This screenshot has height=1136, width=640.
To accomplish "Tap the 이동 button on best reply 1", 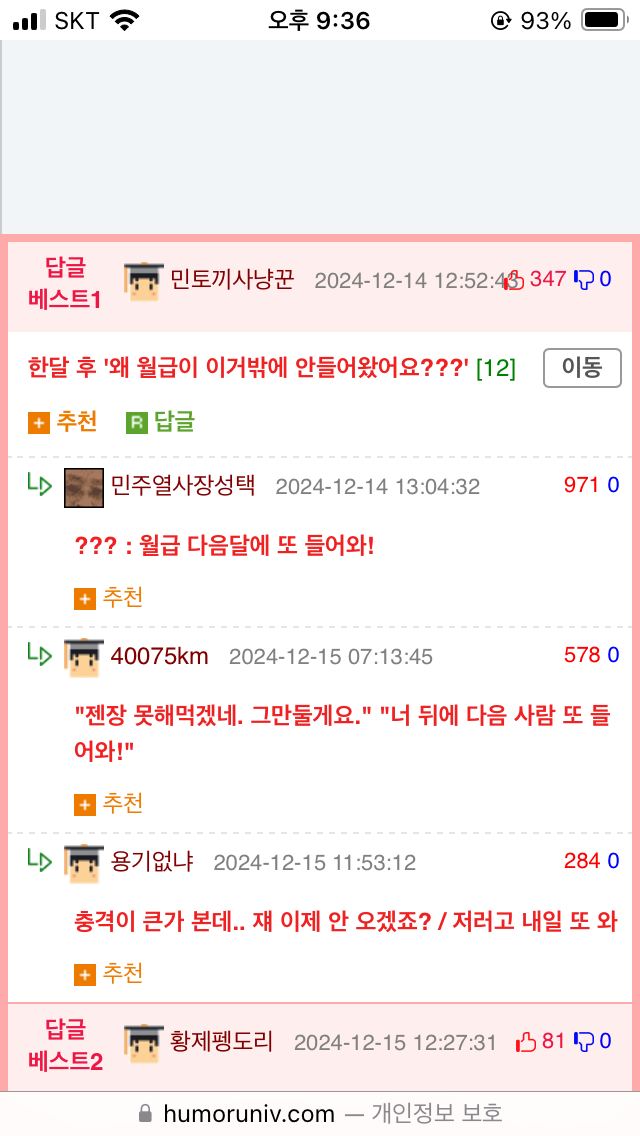I will coord(582,368).
